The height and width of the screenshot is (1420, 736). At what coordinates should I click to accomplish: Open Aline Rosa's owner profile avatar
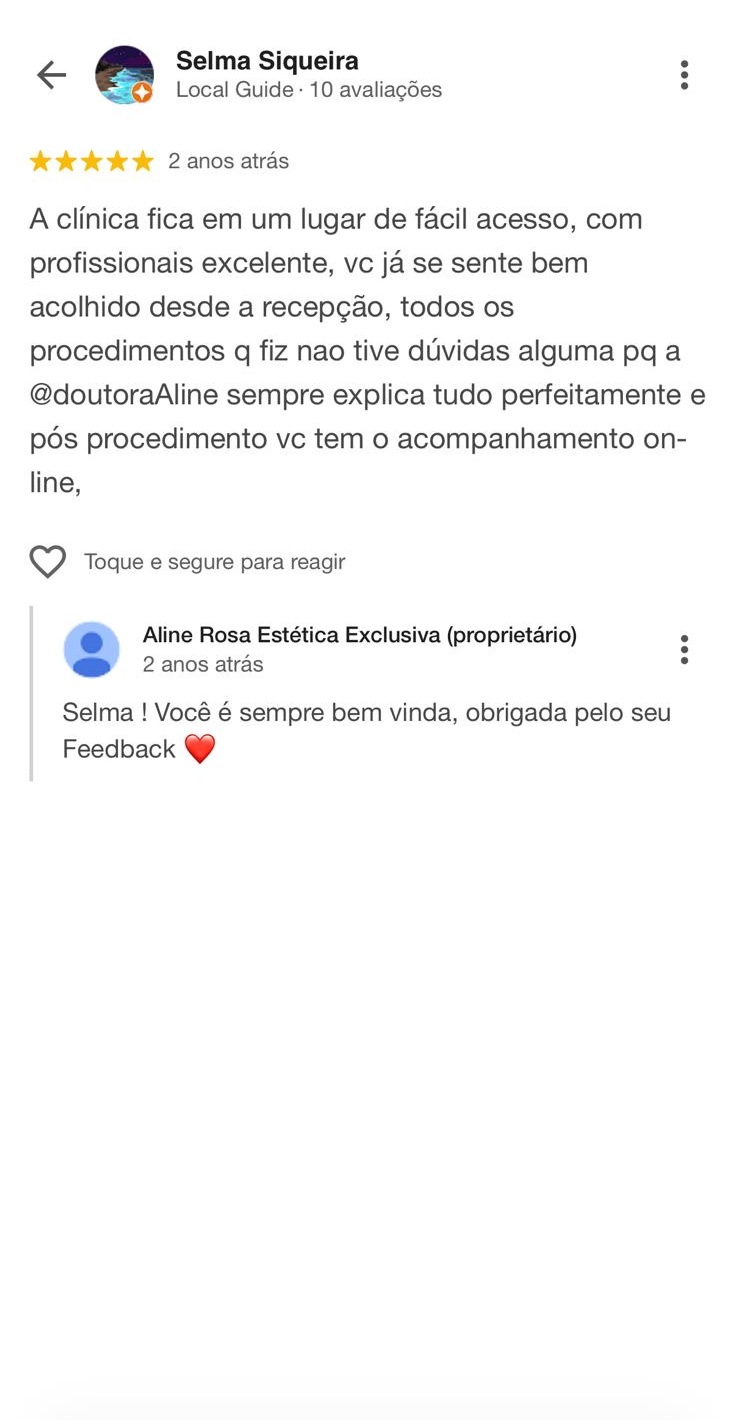point(91,649)
